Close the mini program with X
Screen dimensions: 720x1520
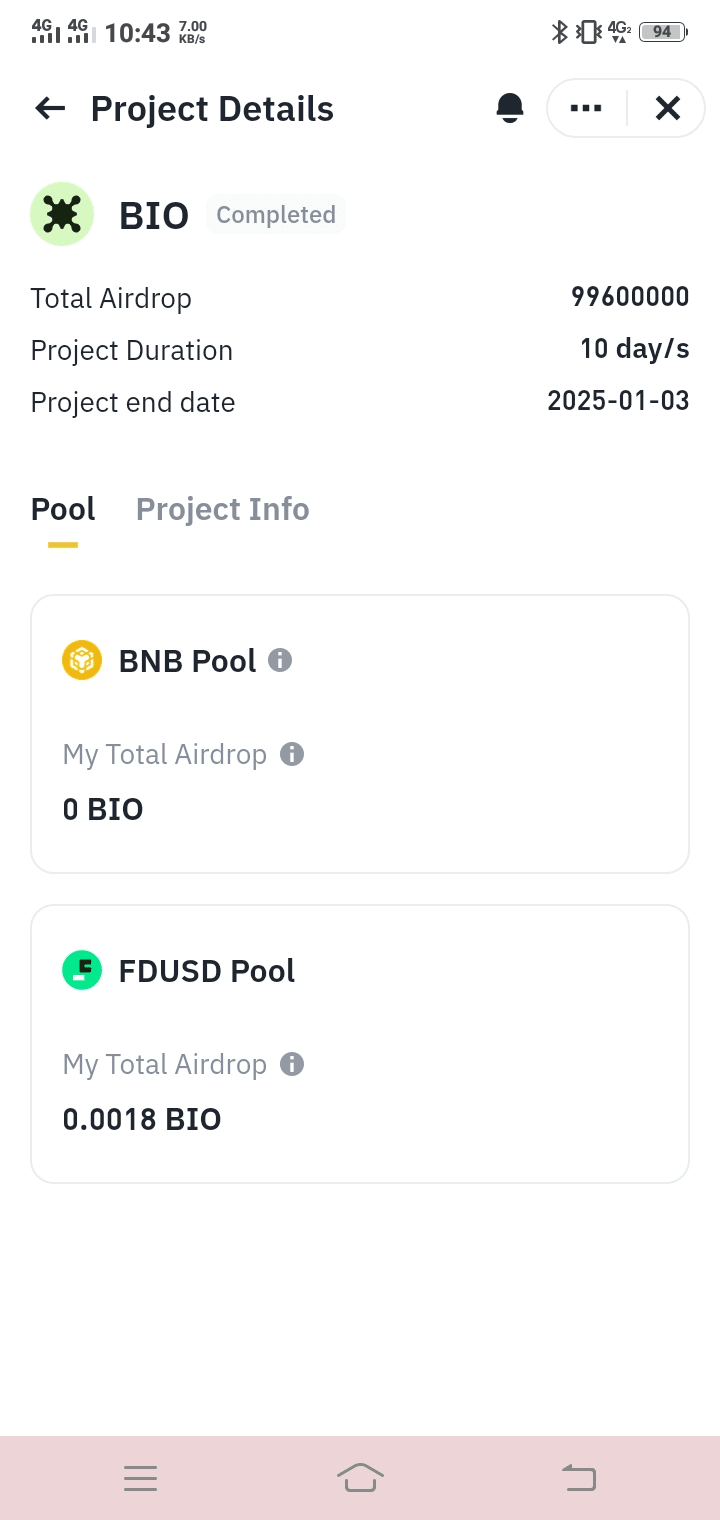[x=668, y=108]
